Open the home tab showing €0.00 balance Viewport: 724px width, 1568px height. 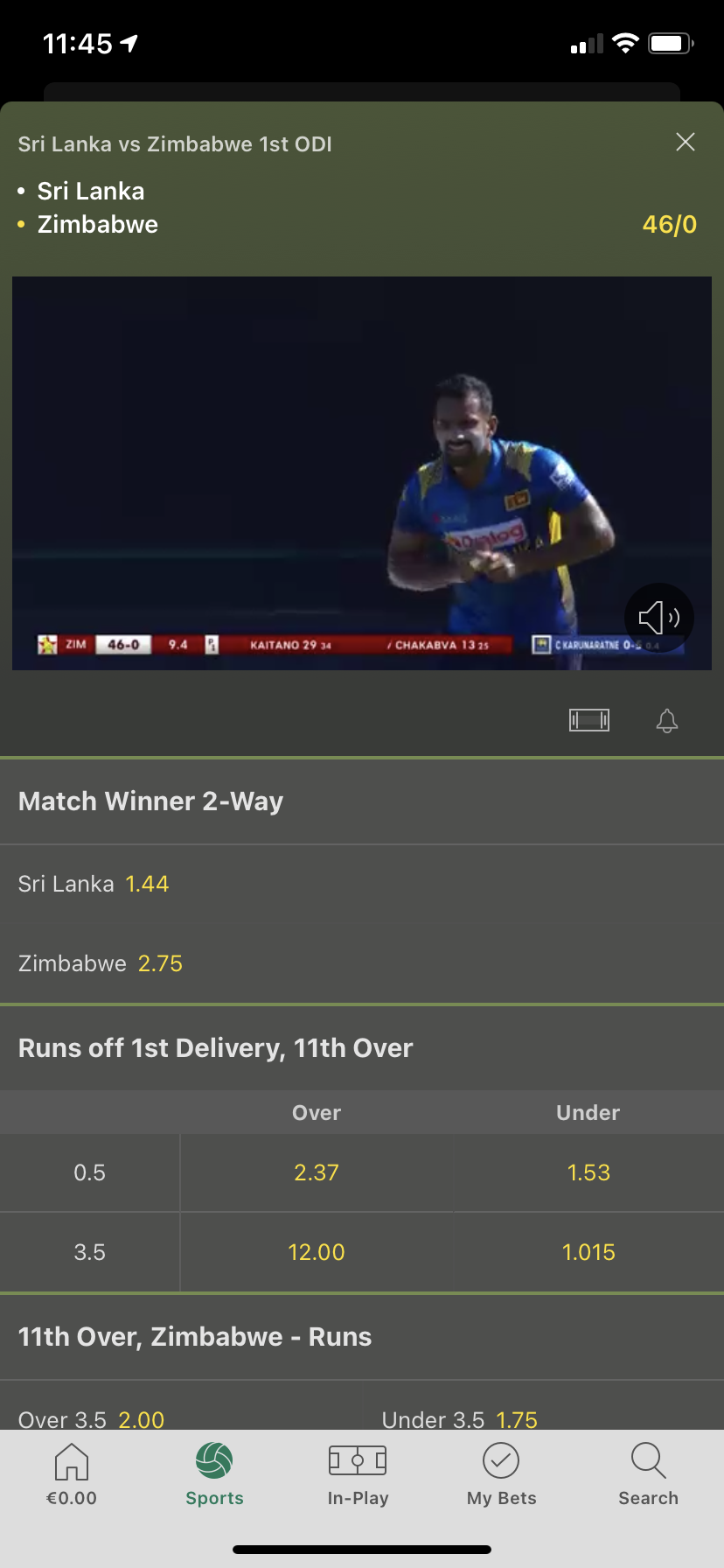[x=72, y=1474]
